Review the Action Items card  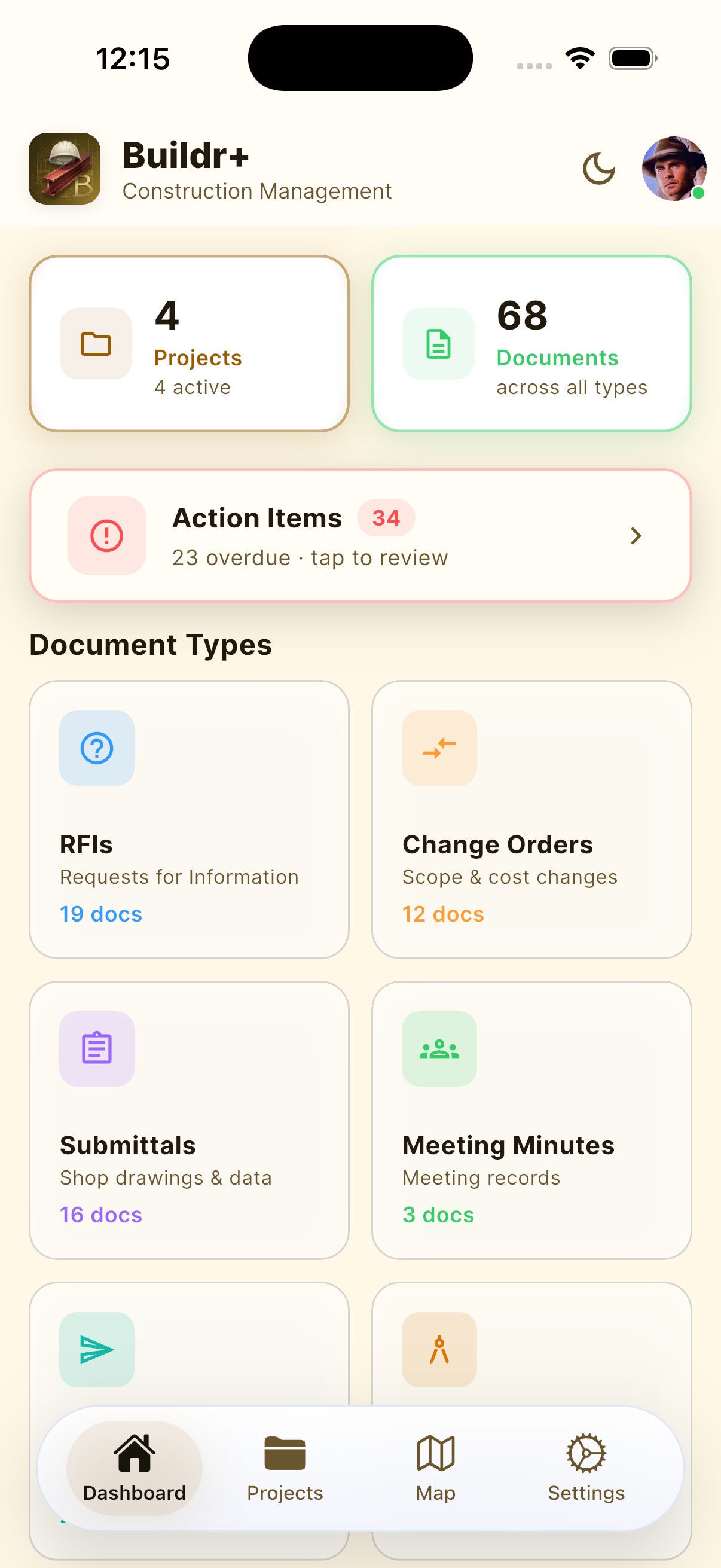360,536
